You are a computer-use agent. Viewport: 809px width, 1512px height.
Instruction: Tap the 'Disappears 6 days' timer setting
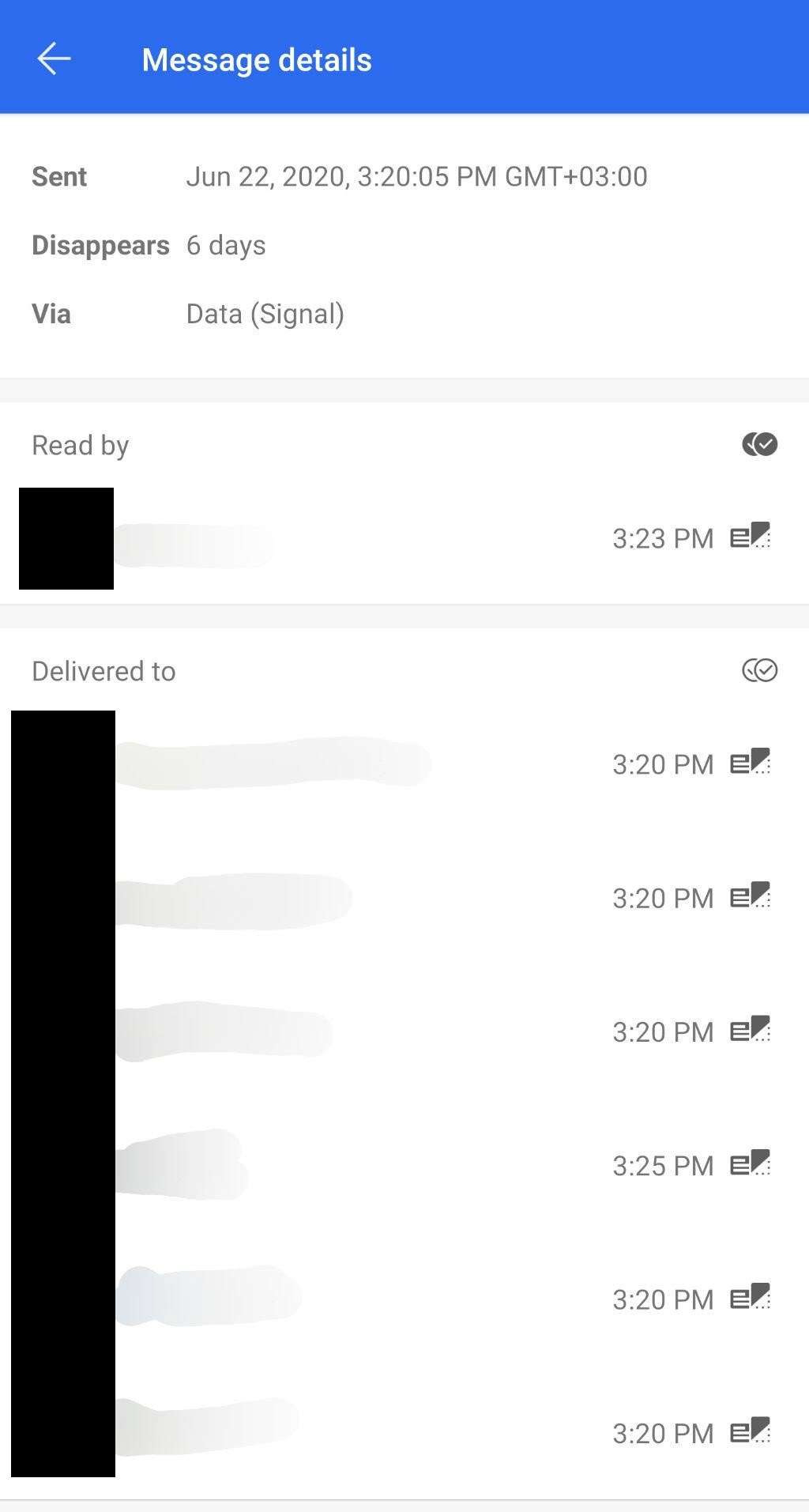pos(148,245)
